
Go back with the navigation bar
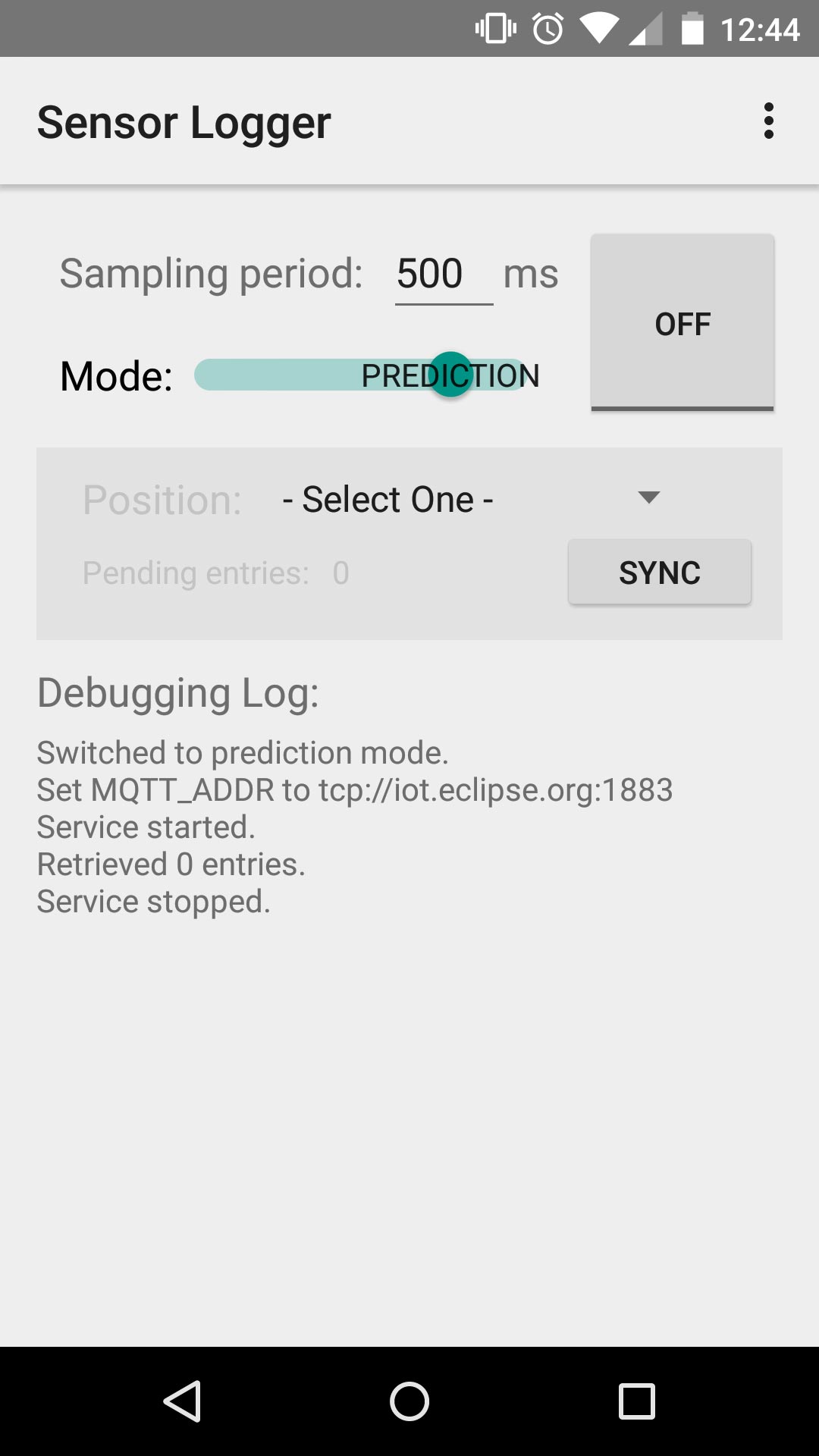pos(182,1401)
